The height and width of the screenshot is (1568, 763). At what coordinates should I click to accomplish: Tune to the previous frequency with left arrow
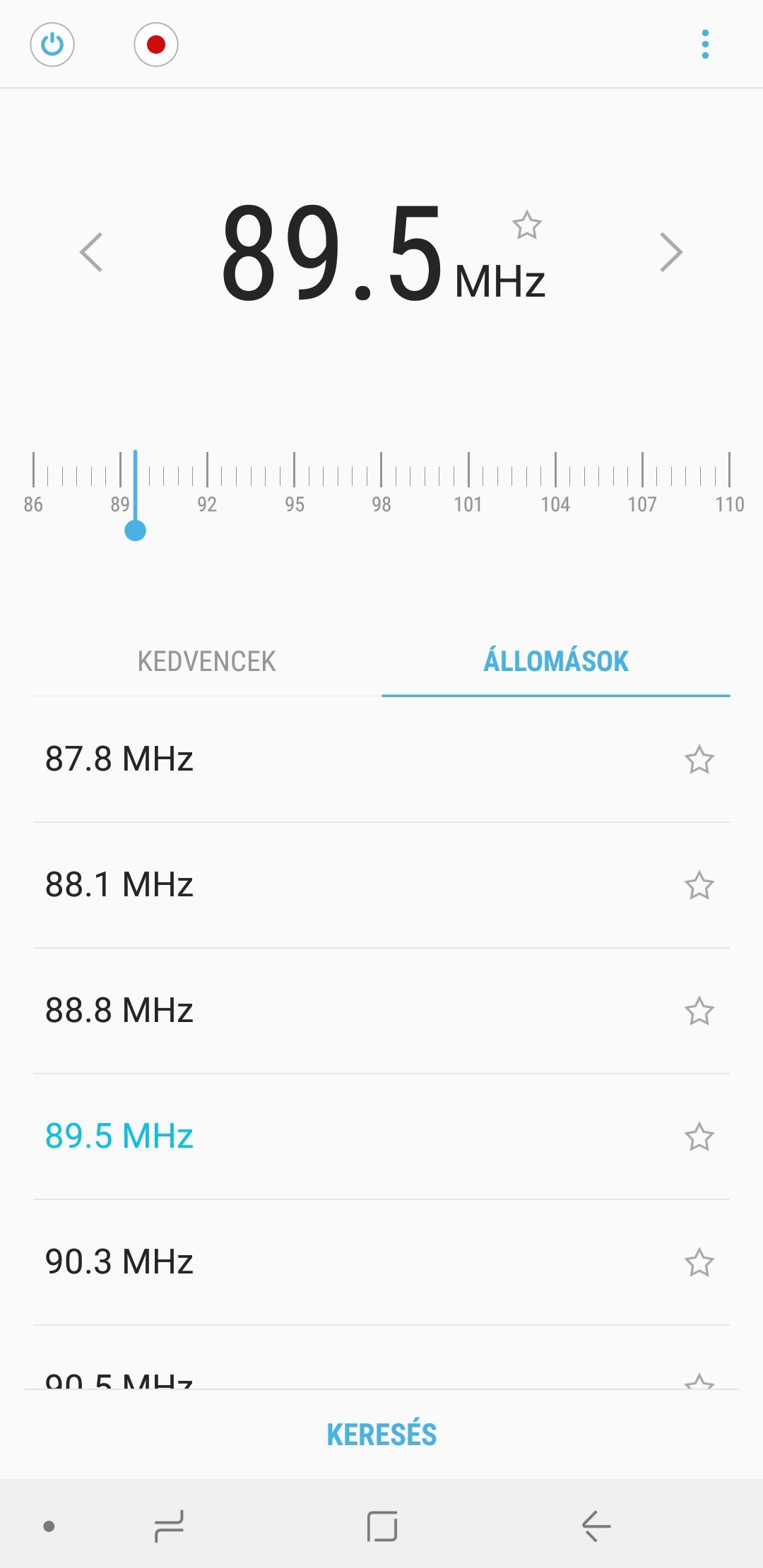[x=91, y=252]
